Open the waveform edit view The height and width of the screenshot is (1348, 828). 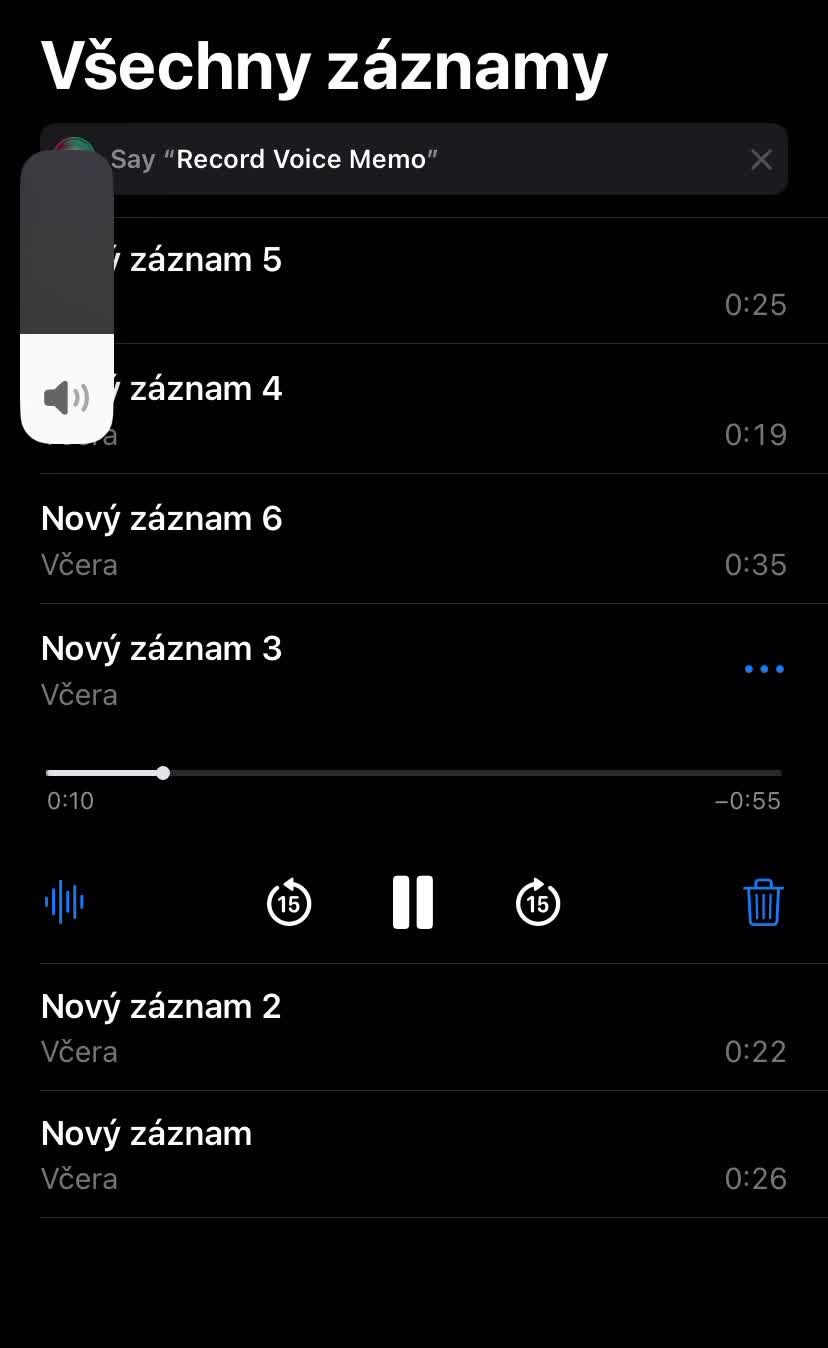65,903
